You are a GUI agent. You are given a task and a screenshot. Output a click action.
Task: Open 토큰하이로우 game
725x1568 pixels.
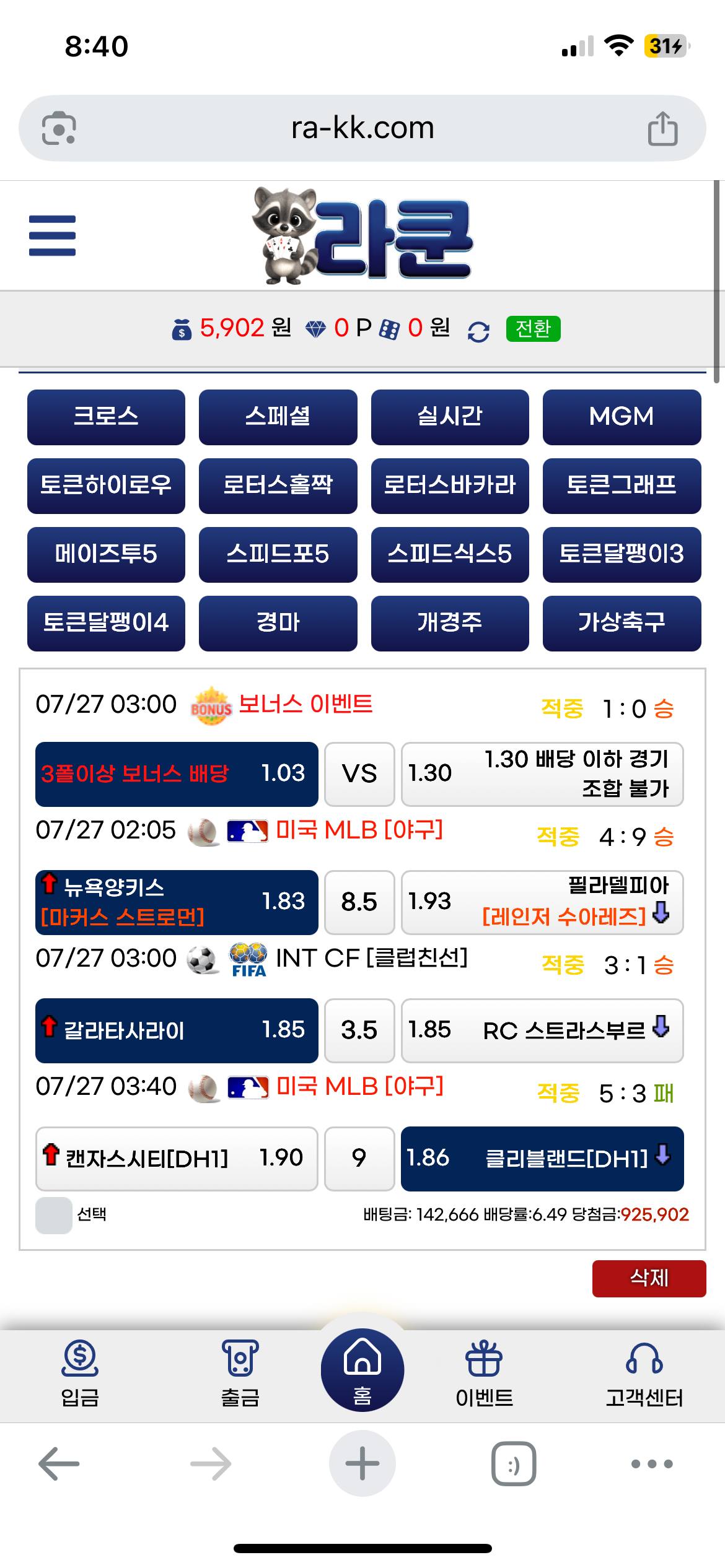(106, 486)
